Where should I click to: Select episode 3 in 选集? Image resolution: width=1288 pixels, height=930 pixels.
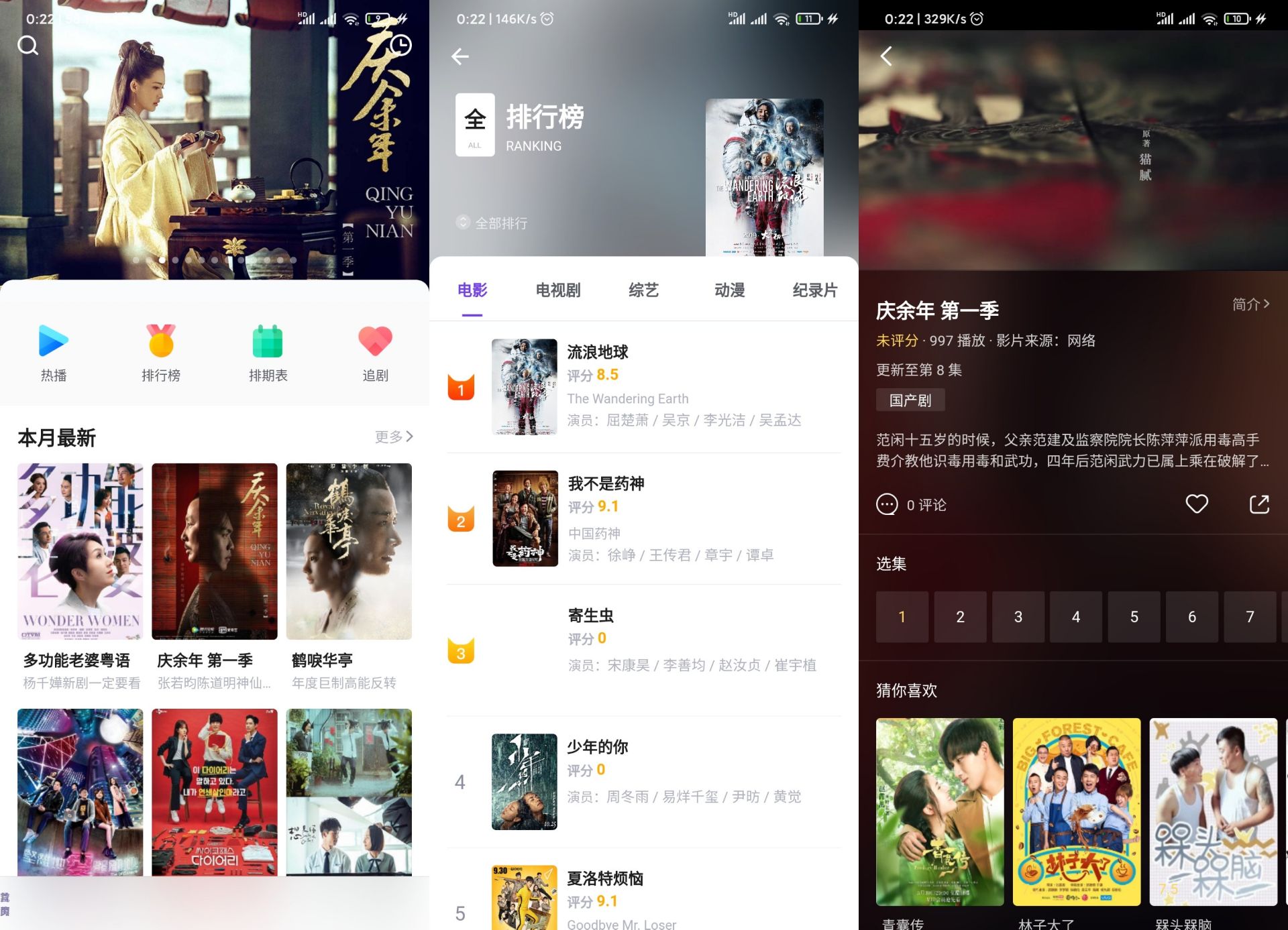coord(1018,617)
